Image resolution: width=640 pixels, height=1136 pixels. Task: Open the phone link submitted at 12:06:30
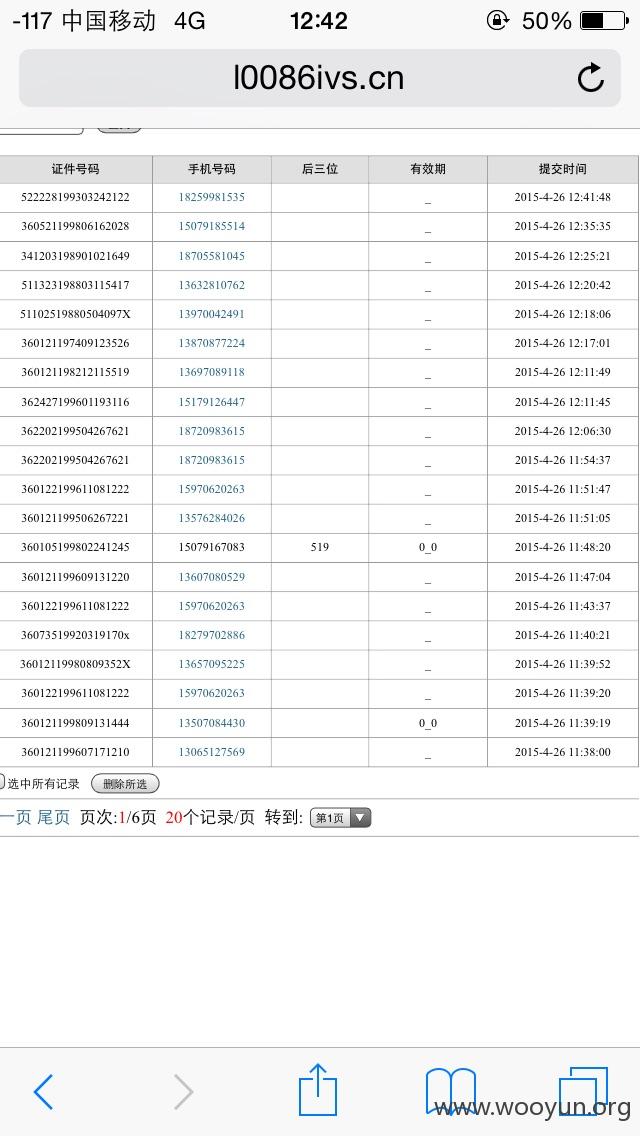pos(212,431)
